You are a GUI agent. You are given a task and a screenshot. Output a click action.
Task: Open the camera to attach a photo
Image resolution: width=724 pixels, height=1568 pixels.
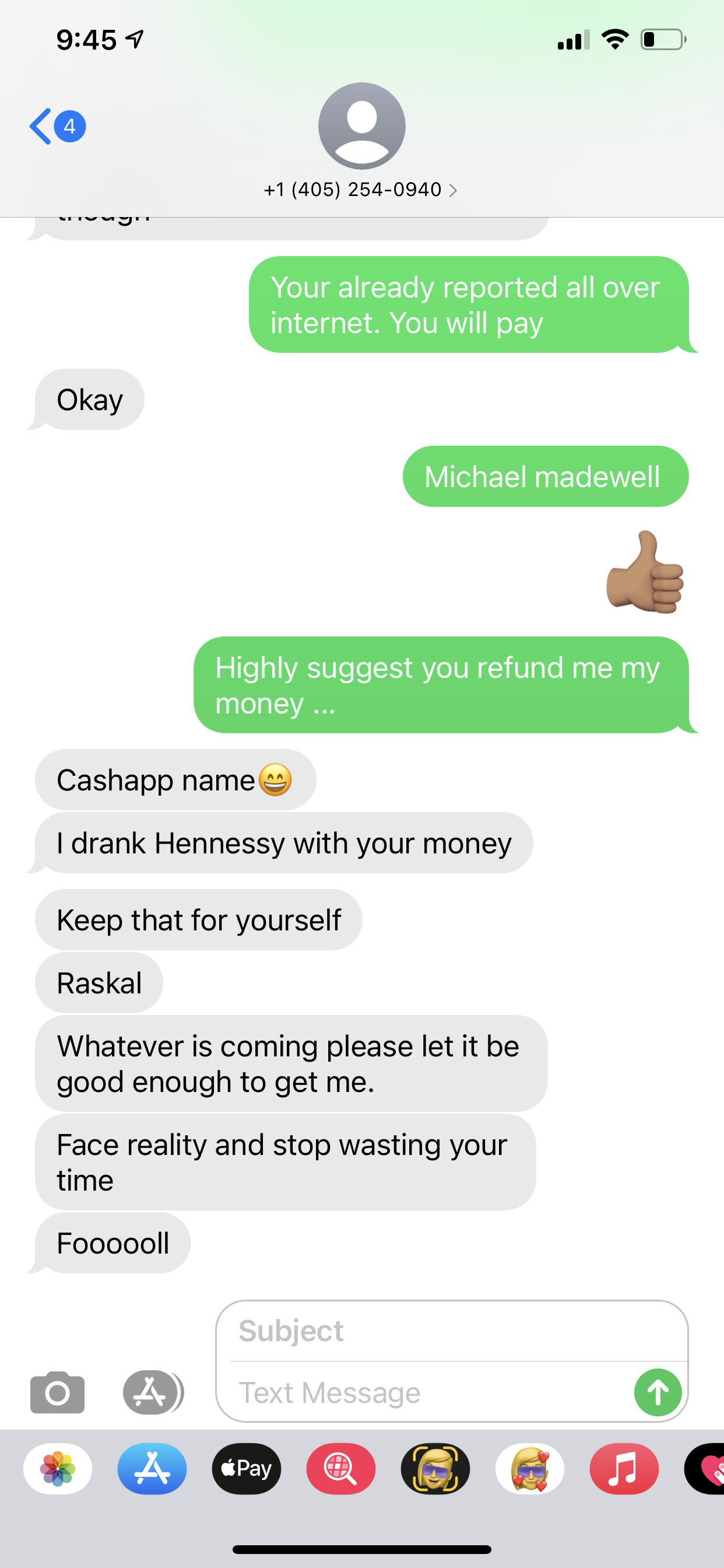click(57, 1392)
